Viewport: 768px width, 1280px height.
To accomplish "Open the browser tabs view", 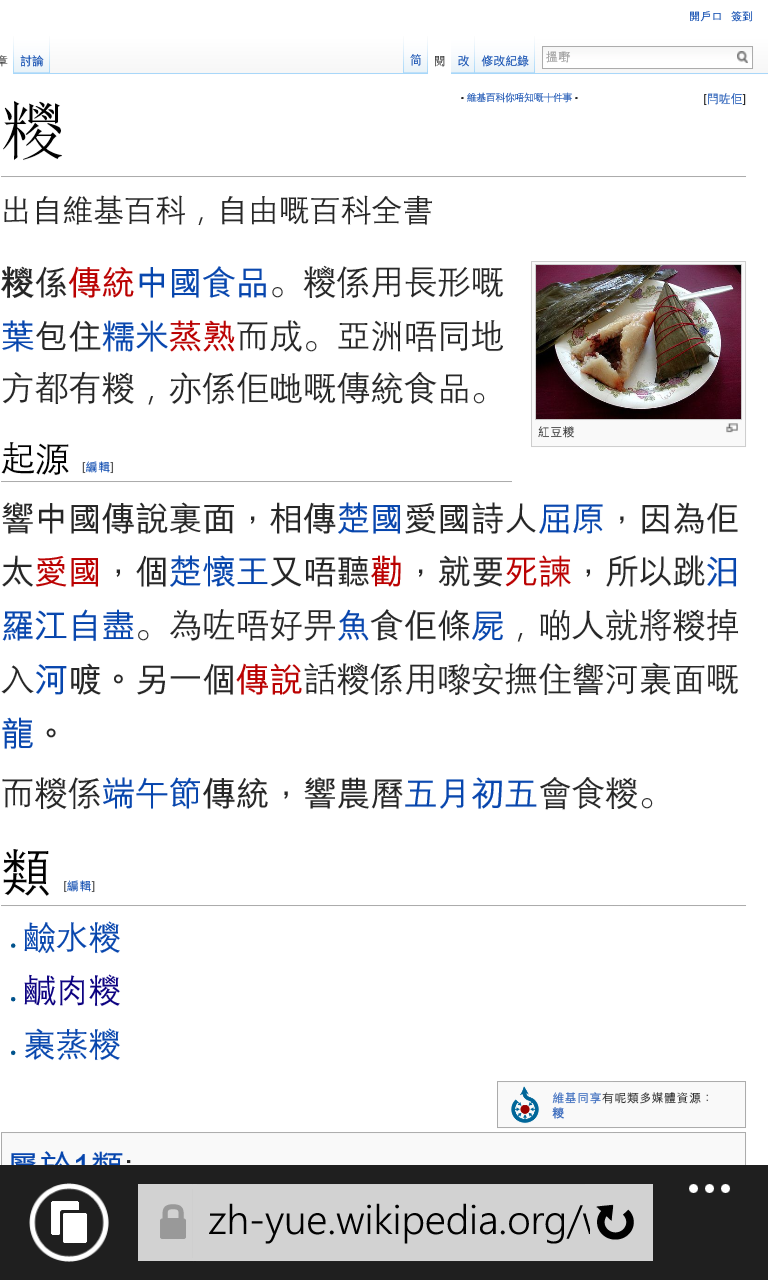I will (69, 1222).
